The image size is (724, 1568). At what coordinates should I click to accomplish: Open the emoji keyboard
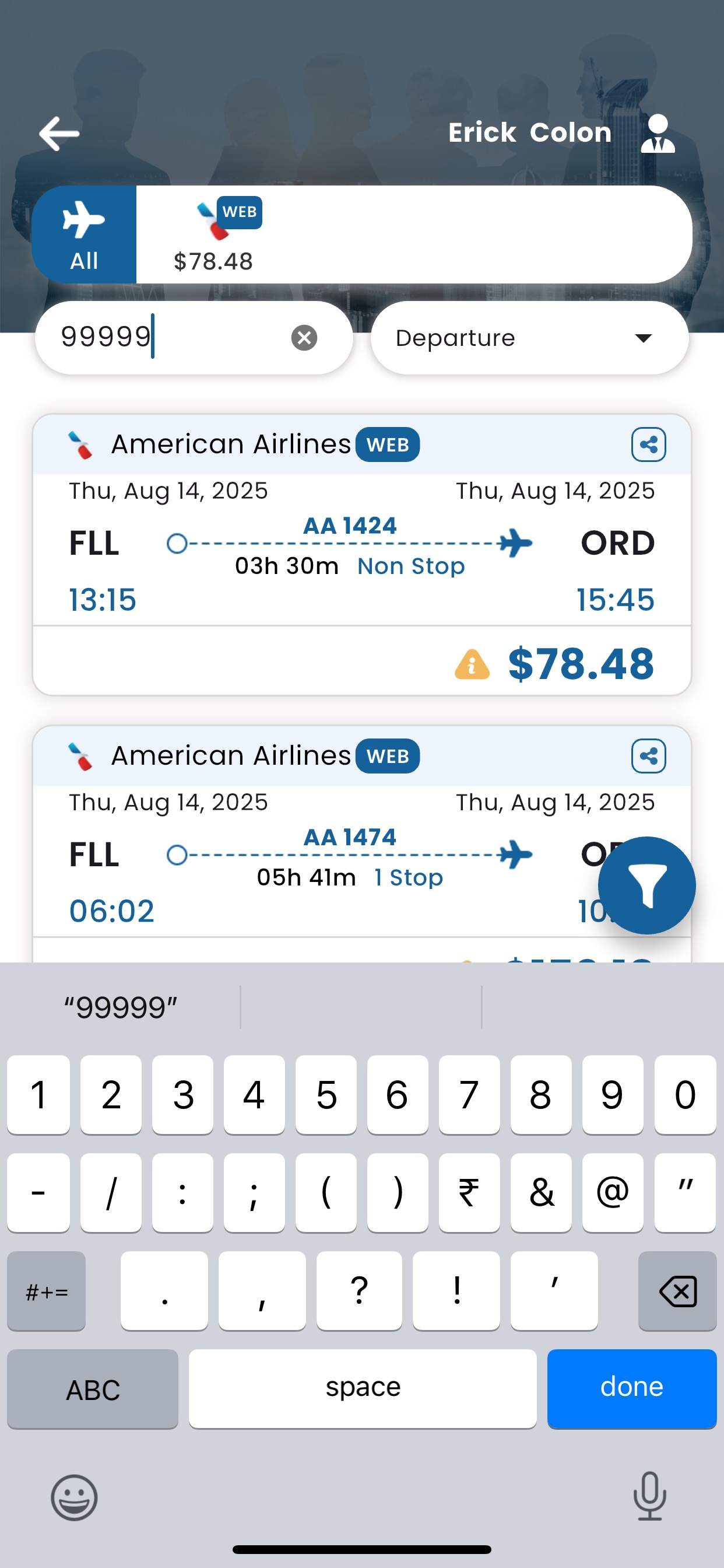coord(74,1497)
